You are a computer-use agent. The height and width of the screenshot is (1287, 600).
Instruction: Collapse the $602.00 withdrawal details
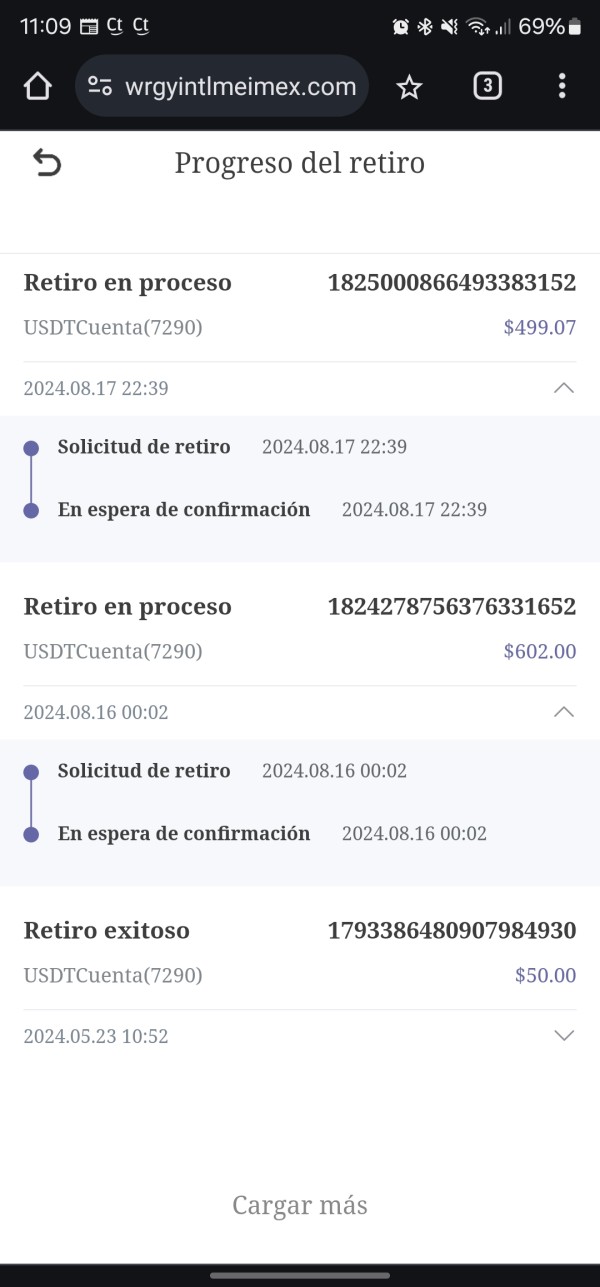(x=564, y=712)
